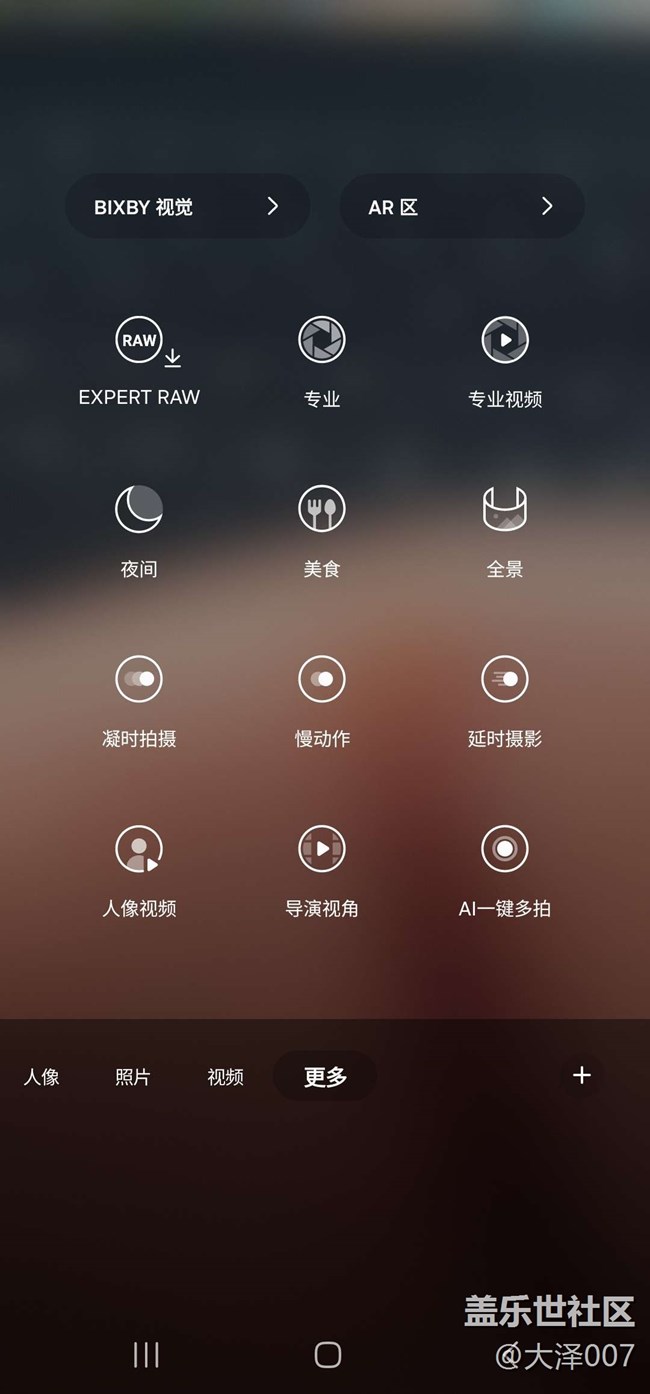This screenshot has height=1394, width=650.
Task: Switch to the 人像 tab
Action: point(42,1077)
